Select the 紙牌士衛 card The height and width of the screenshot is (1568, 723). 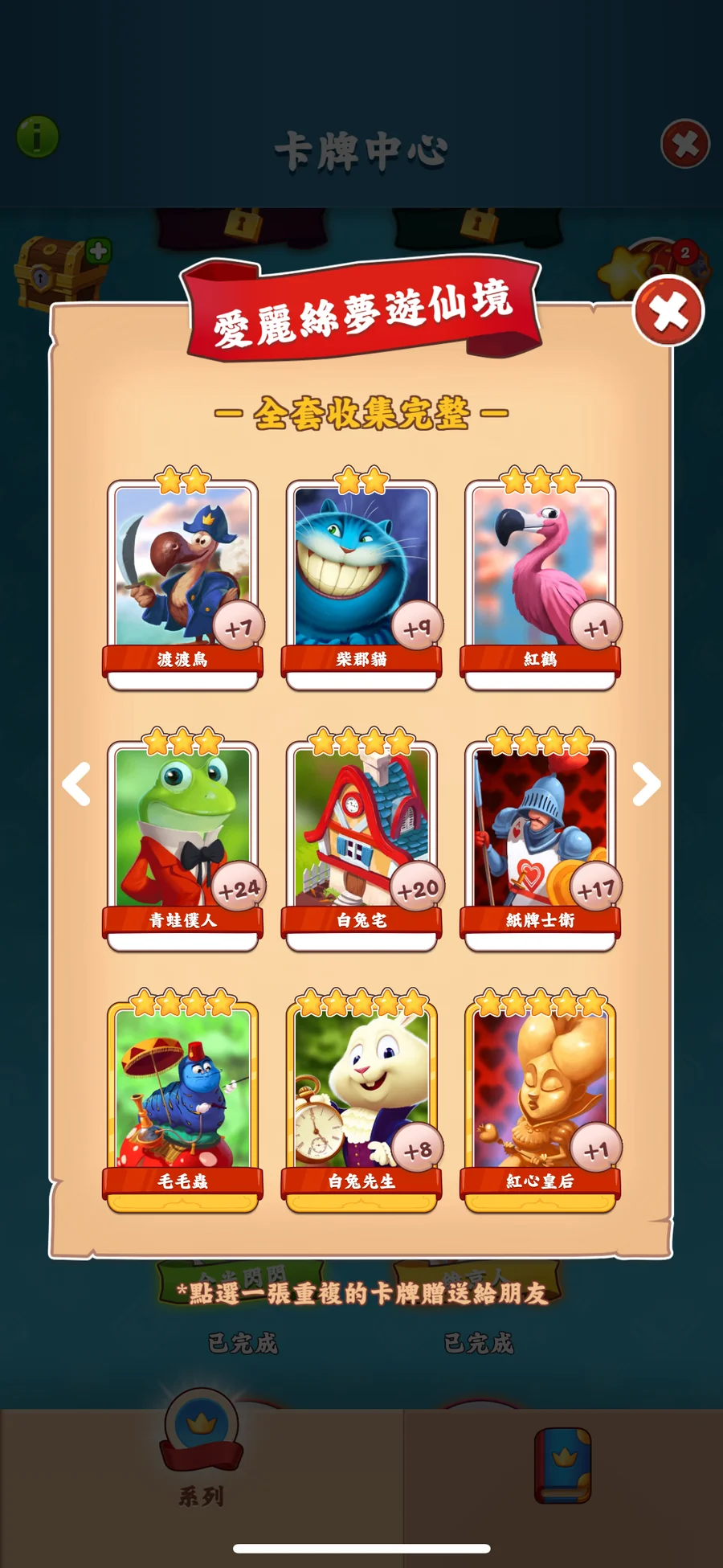(540, 836)
